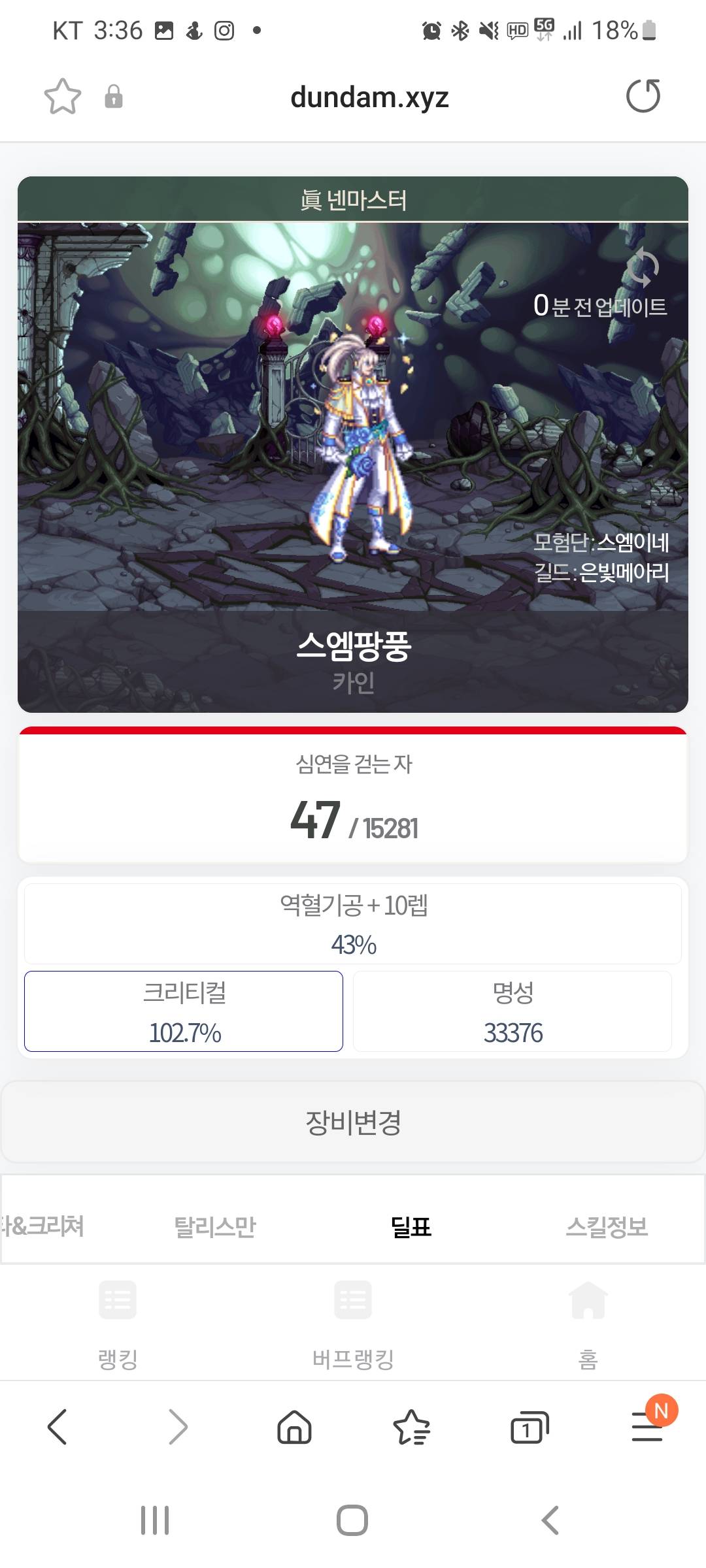Viewport: 706px width, 1568px height.
Task: Open the browser menu
Action: click(647, 1426)
